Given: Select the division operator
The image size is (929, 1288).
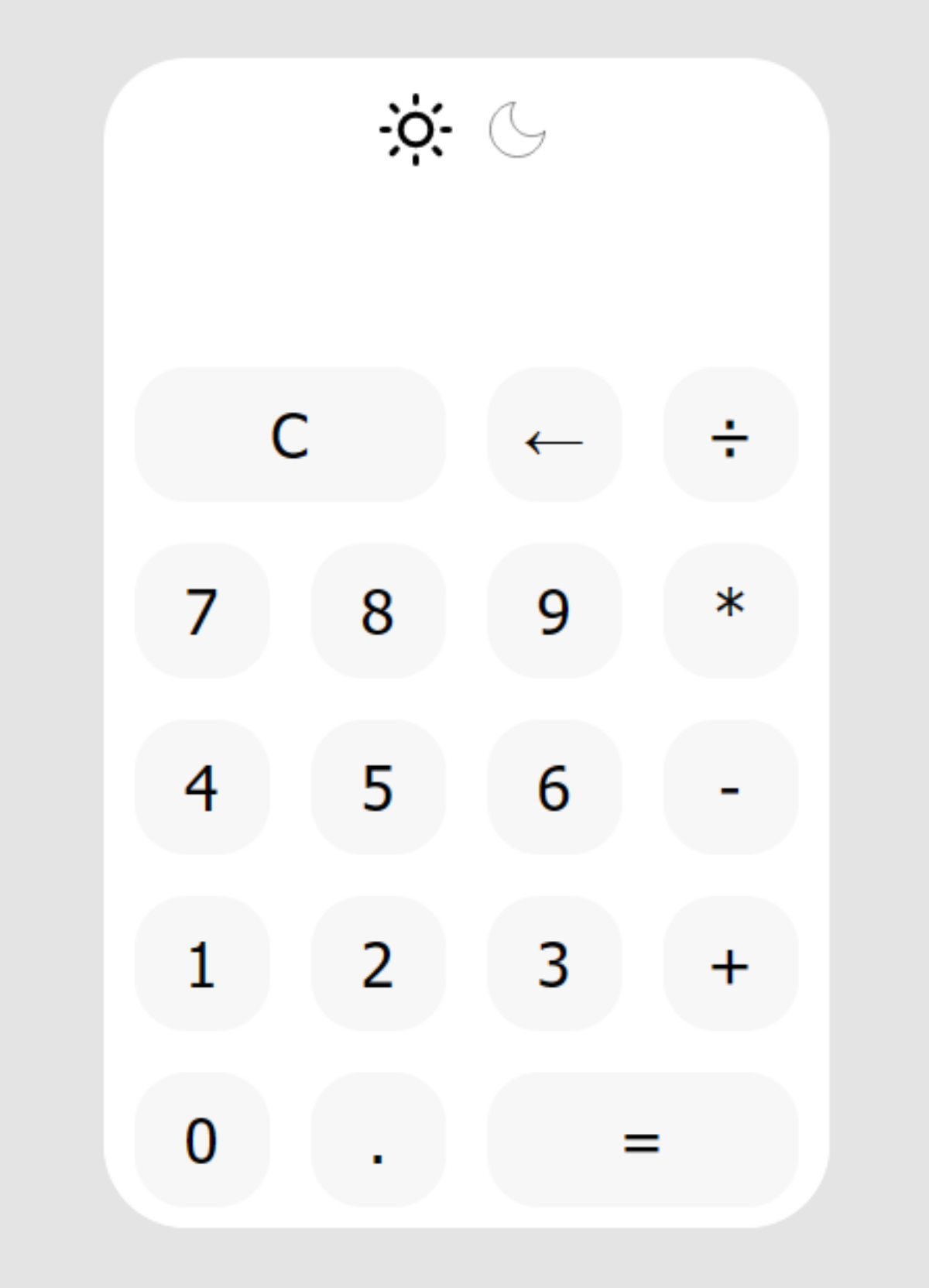Looking at the screenshot, I should [730, 434].
